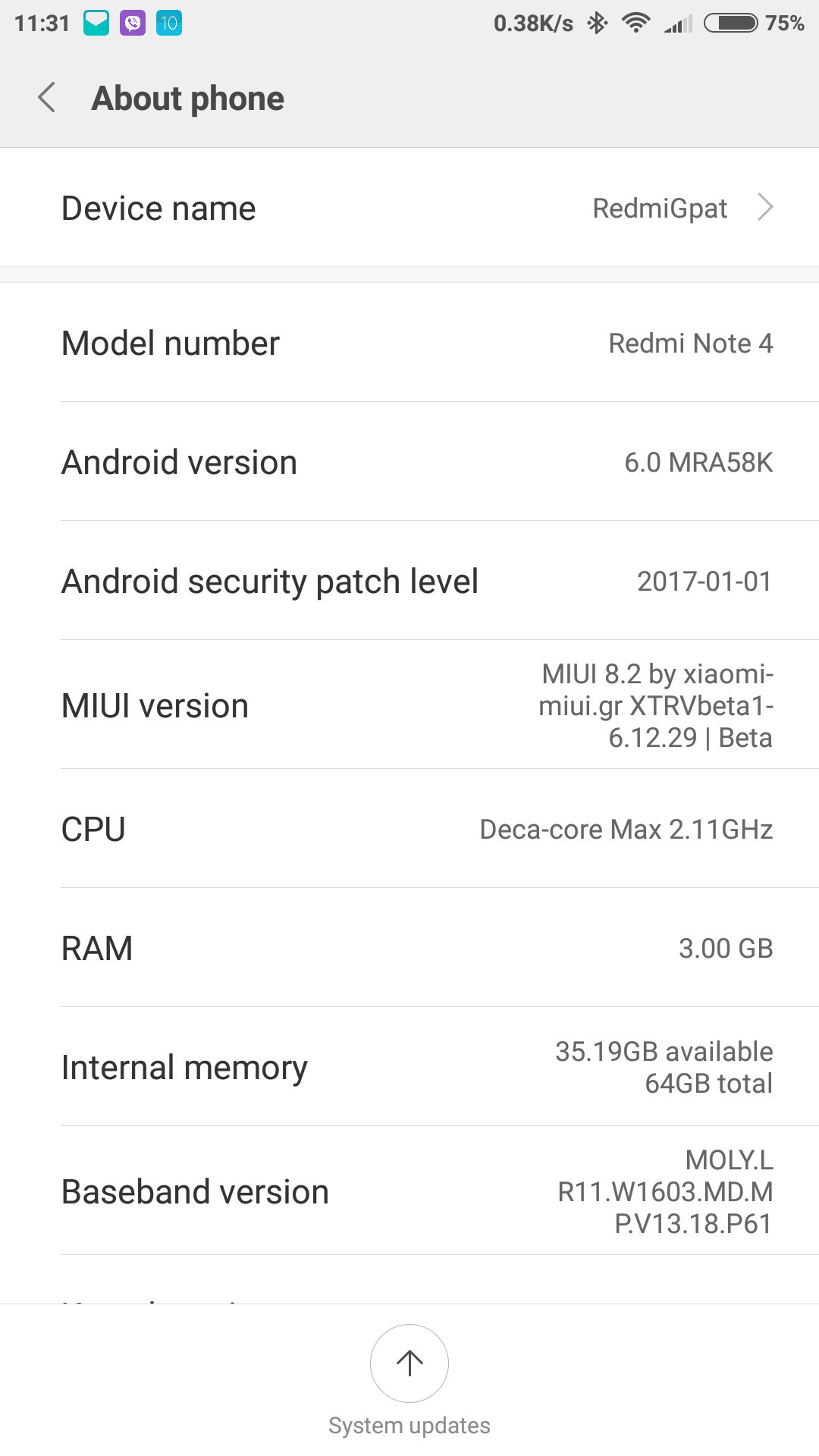Tap the Baseband version row
The height and width of the screenshot is (1456, 819).
tap(409, 1191)
